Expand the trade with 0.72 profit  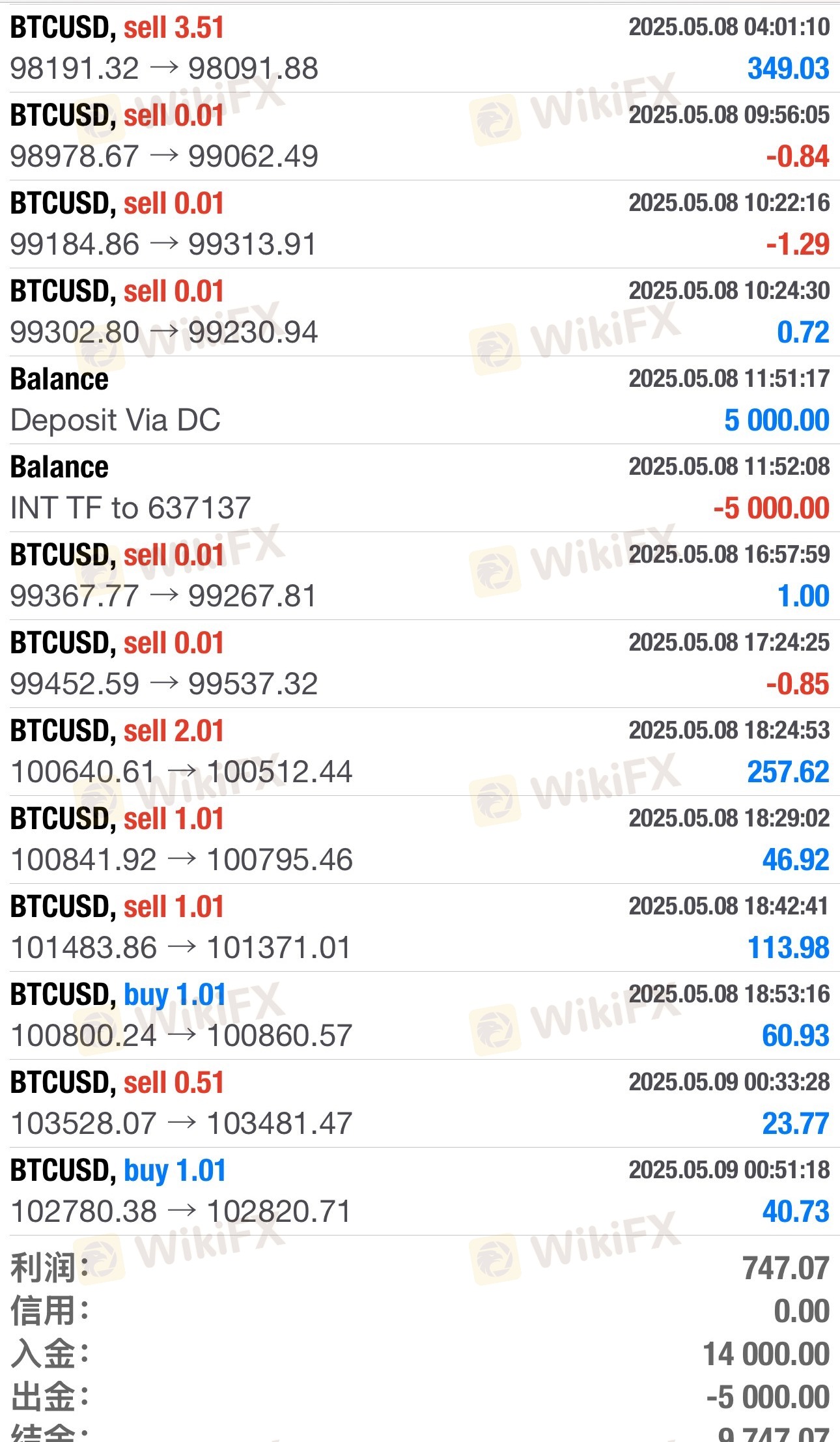point(420,312)
